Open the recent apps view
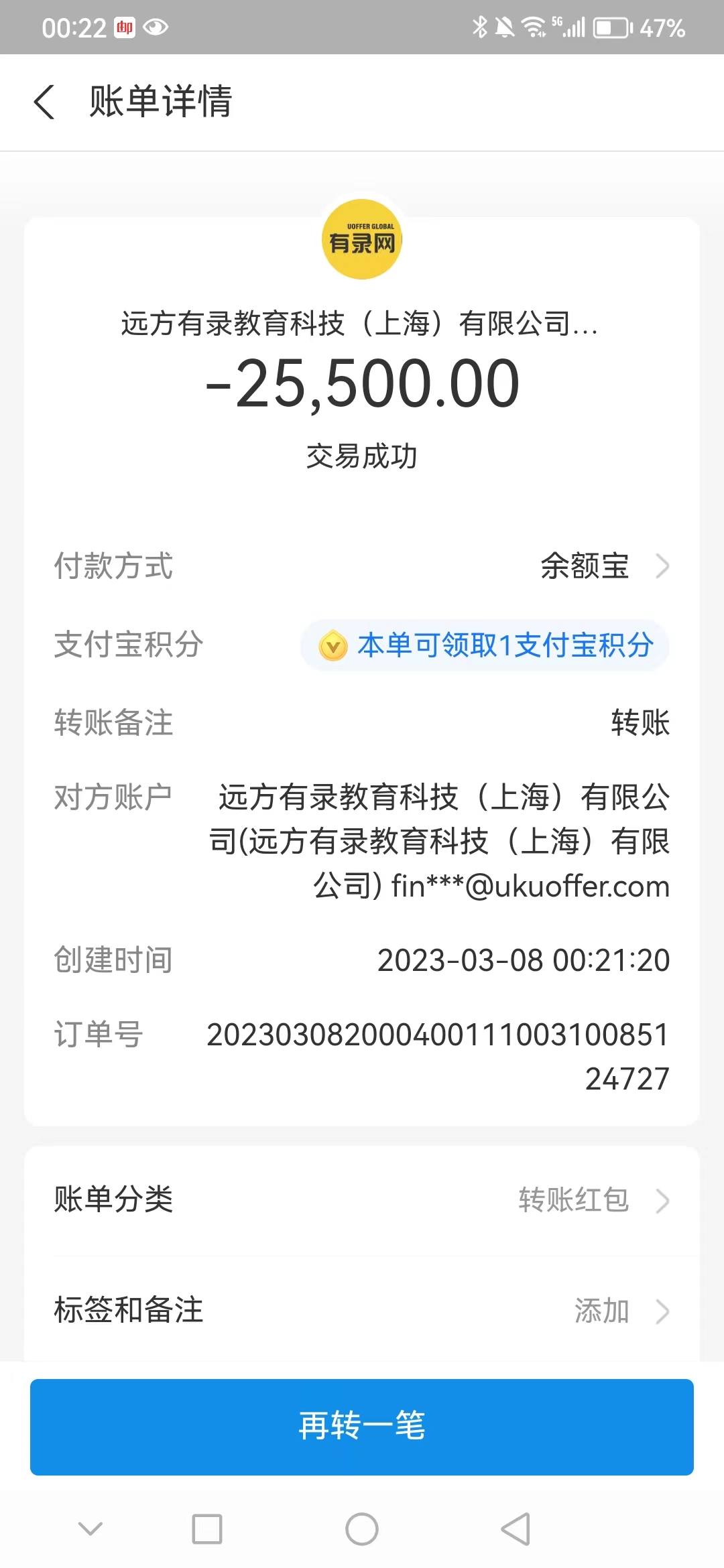This screenshot has width=724, height=1568. (x=207, y=1529)
